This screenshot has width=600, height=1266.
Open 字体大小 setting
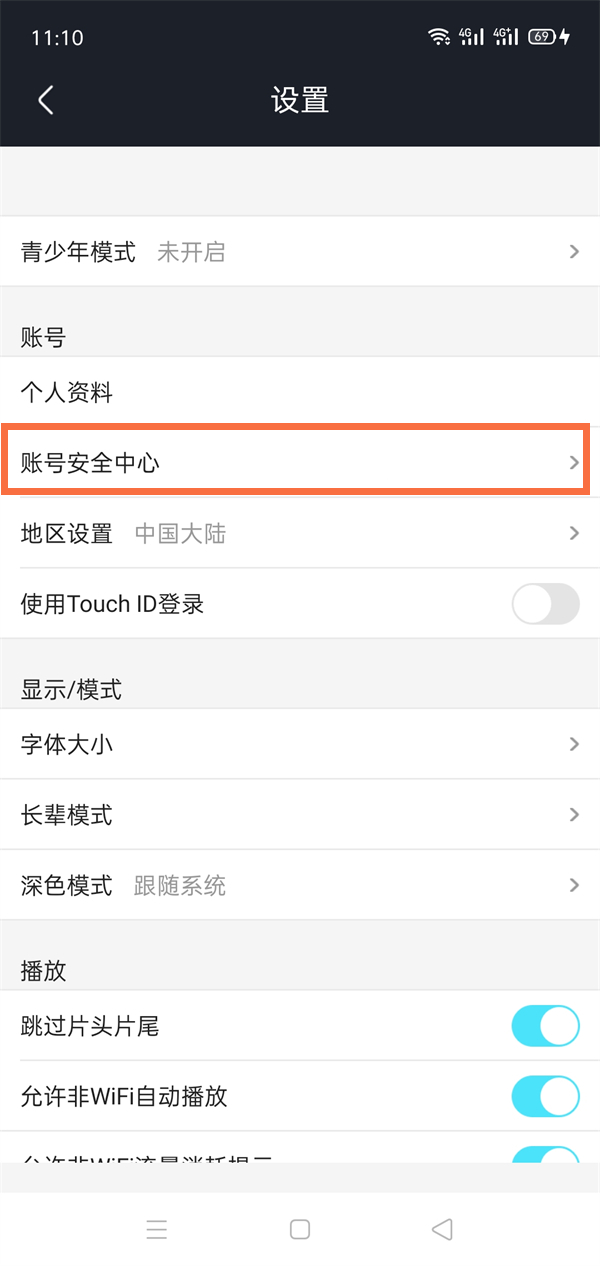pyautogui.click(x=300, y=745)
